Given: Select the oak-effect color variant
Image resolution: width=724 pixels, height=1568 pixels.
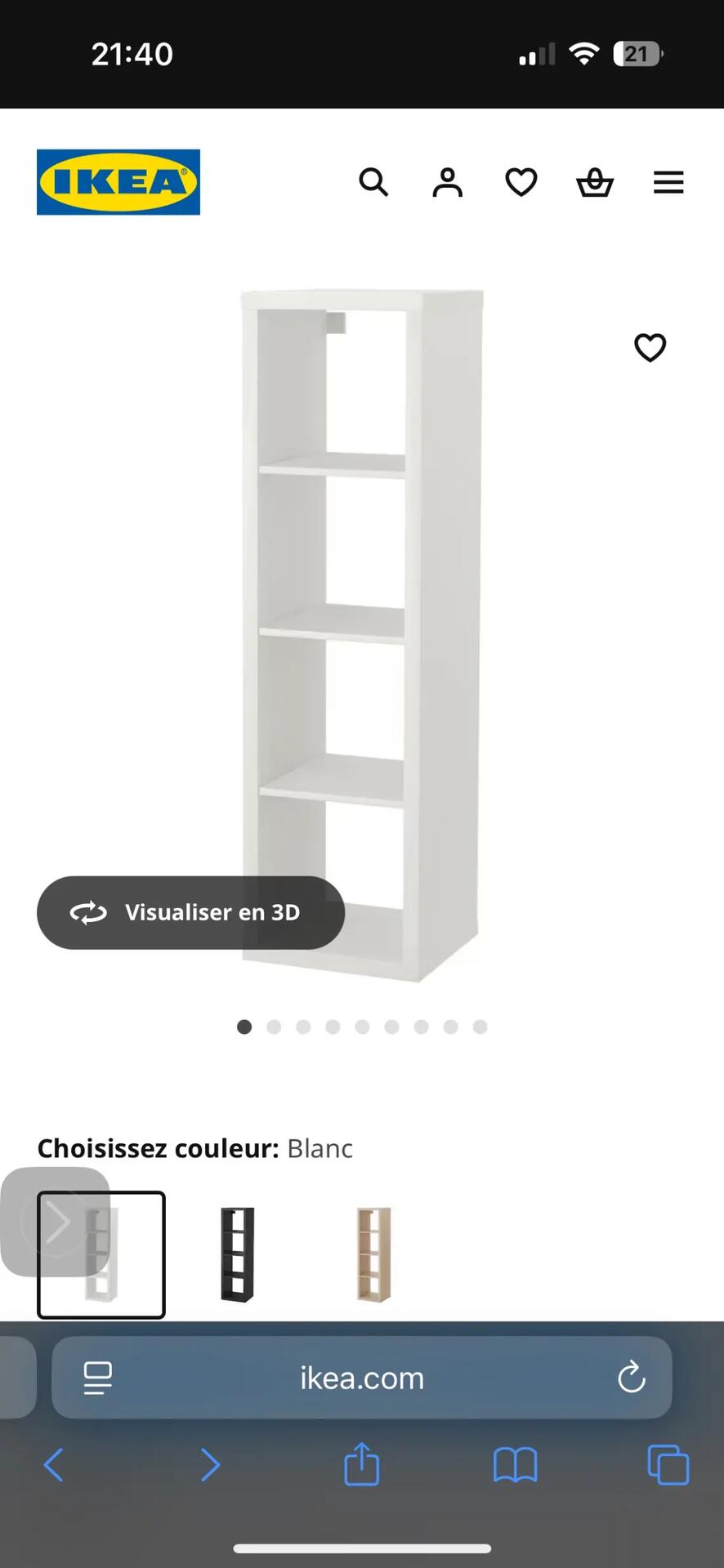Looking at the screenshot, I should [374, 1254].
